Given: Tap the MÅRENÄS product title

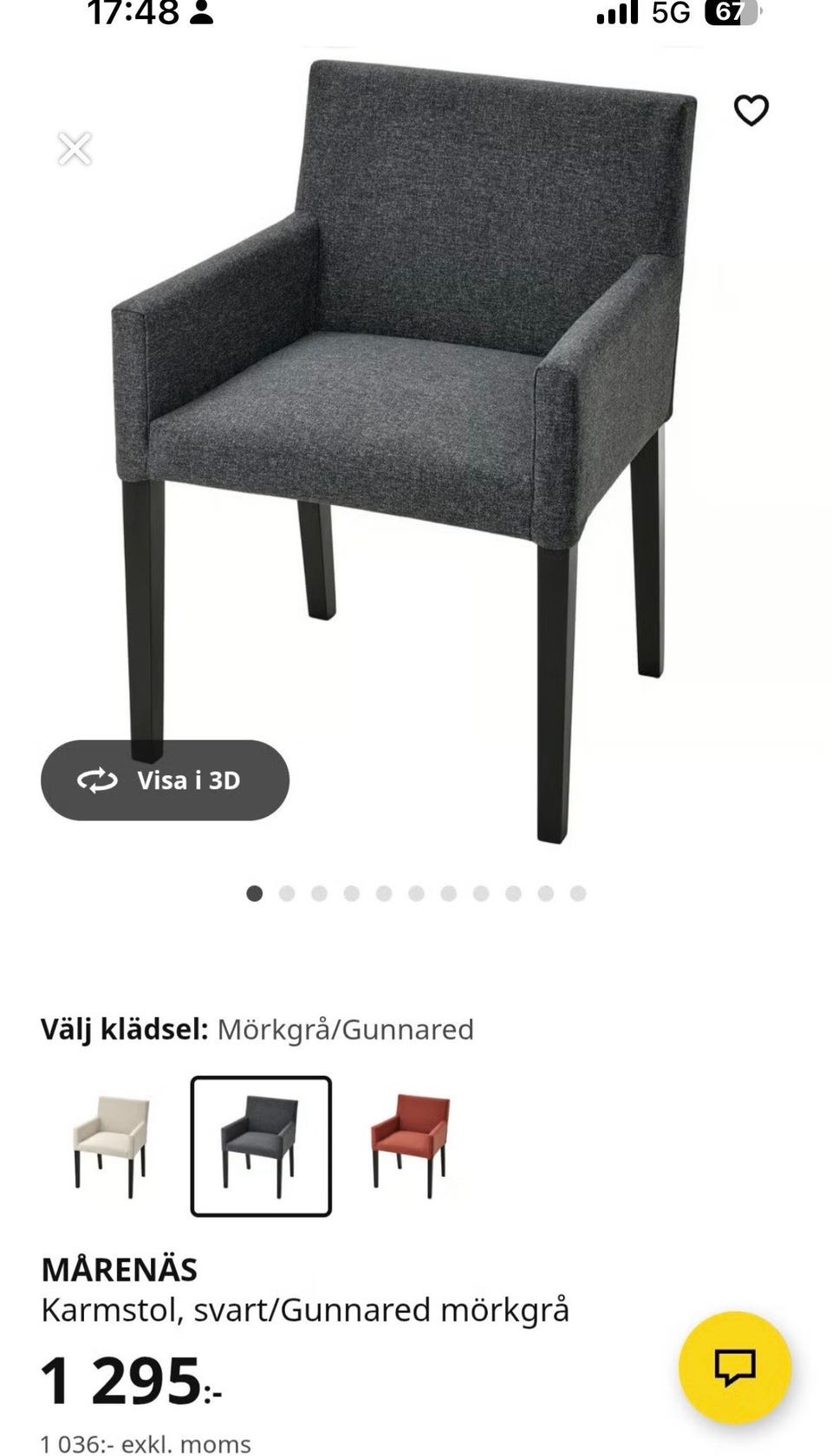Looking at the screenshot, I should pos(121,1270).
